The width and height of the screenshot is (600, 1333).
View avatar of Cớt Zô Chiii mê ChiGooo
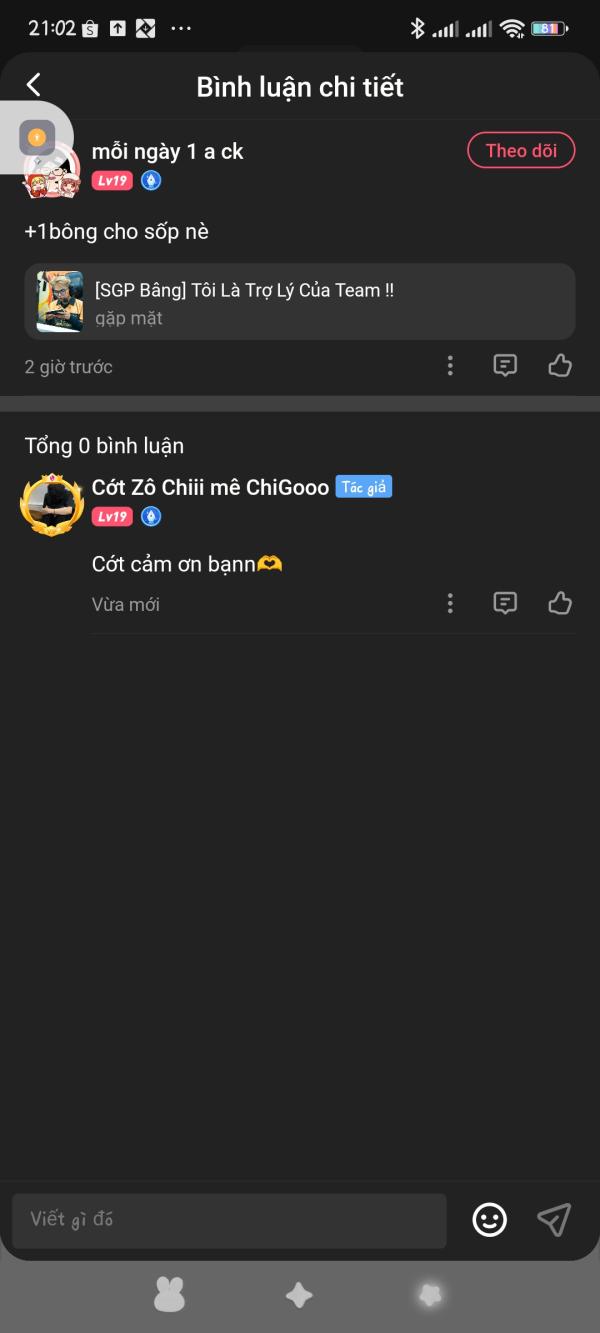[52, 504]
